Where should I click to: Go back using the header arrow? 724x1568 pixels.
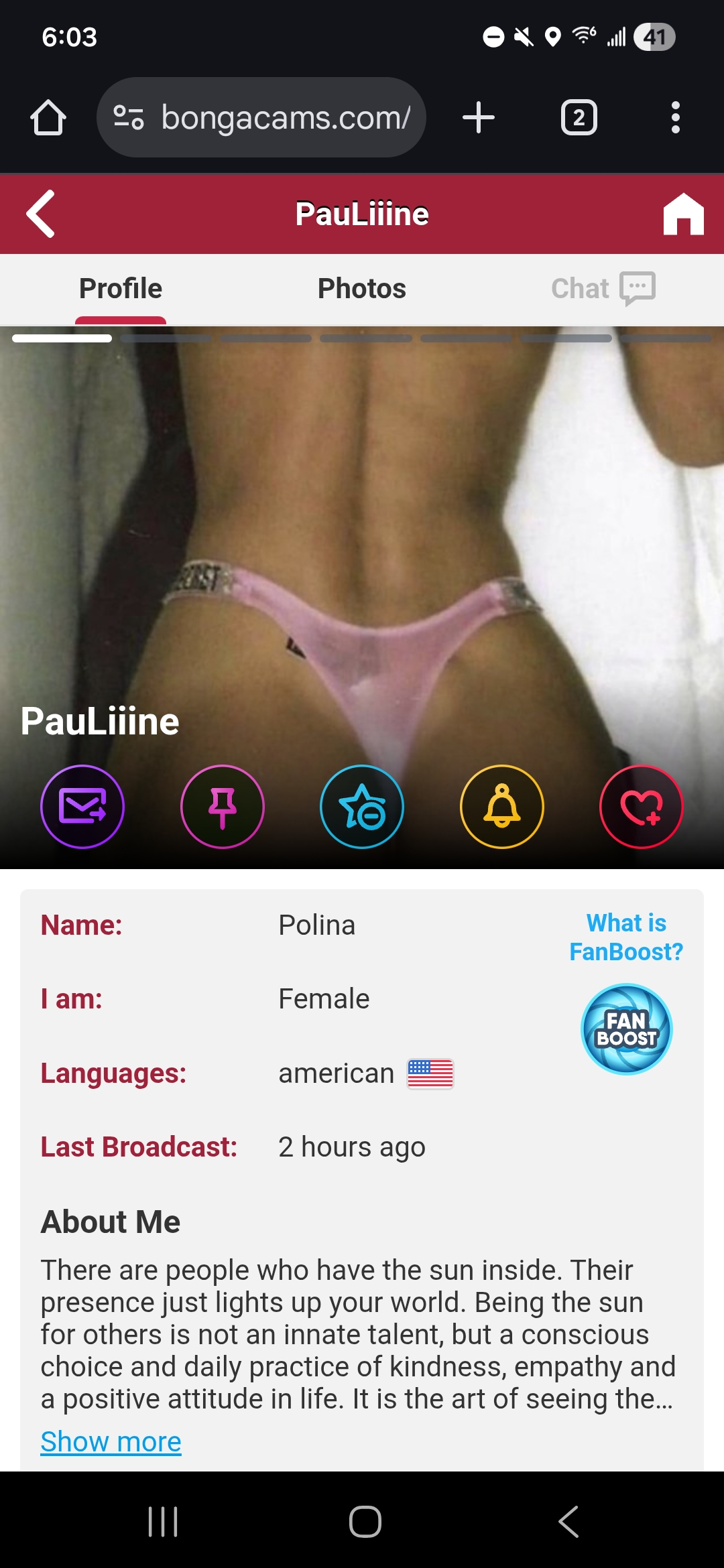(x=40, y=214)
